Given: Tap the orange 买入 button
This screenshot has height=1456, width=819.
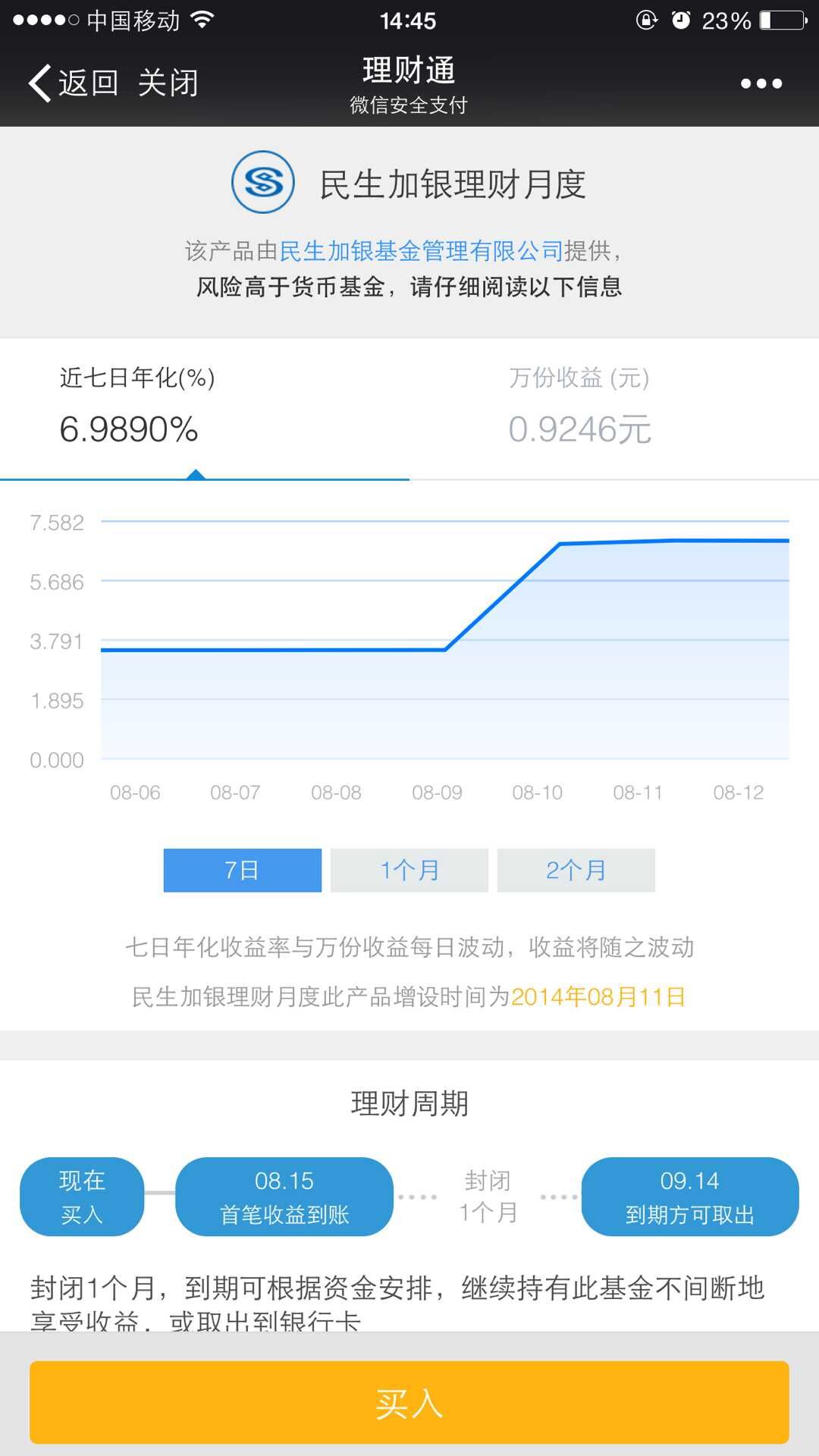Looking at the screenshot, I should click(x=409, y=1402).
